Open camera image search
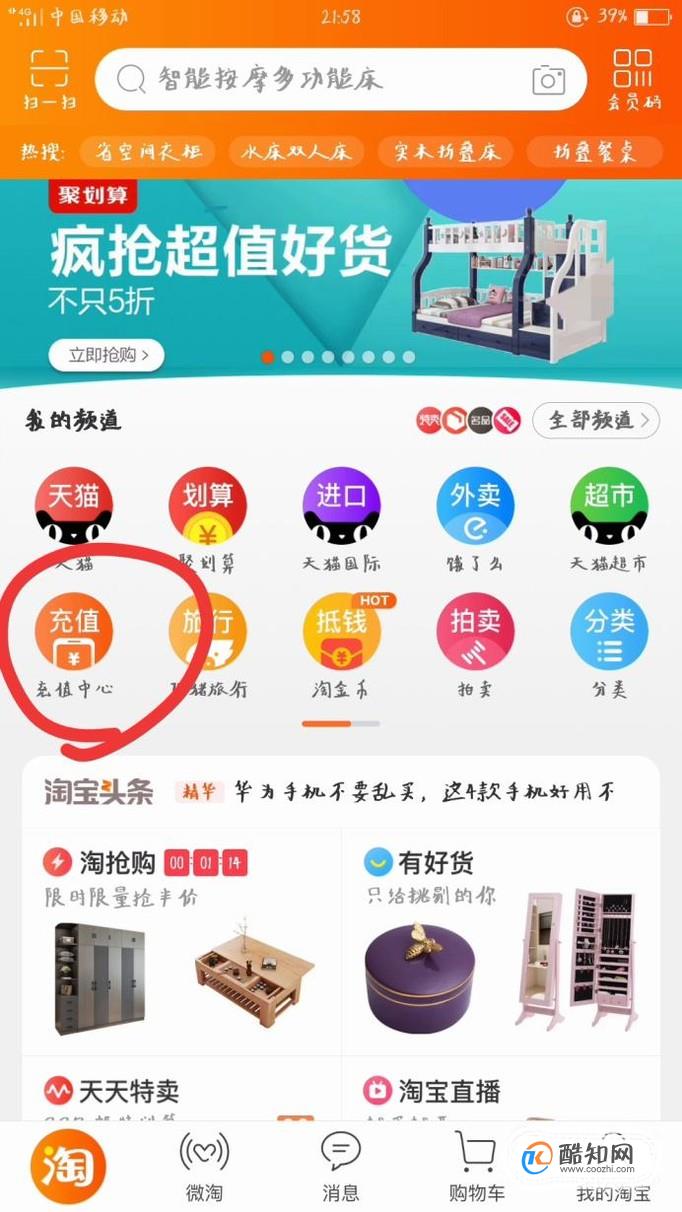This screenshot has height=1212, width=682. [548, 80]
